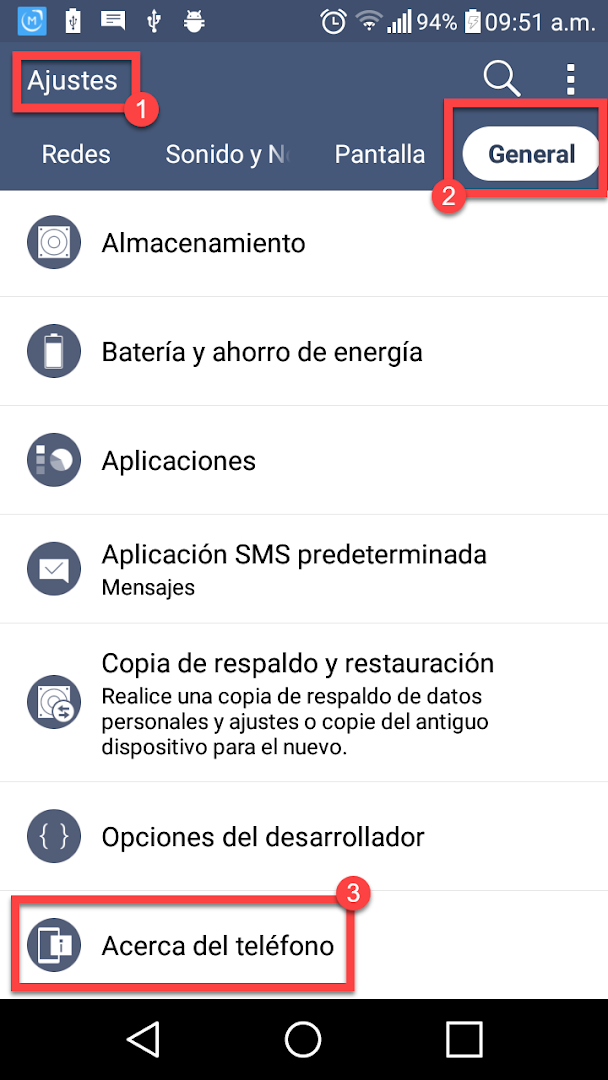Tap the recent apps square button
608x1080 pixels.
(463, 1039)
